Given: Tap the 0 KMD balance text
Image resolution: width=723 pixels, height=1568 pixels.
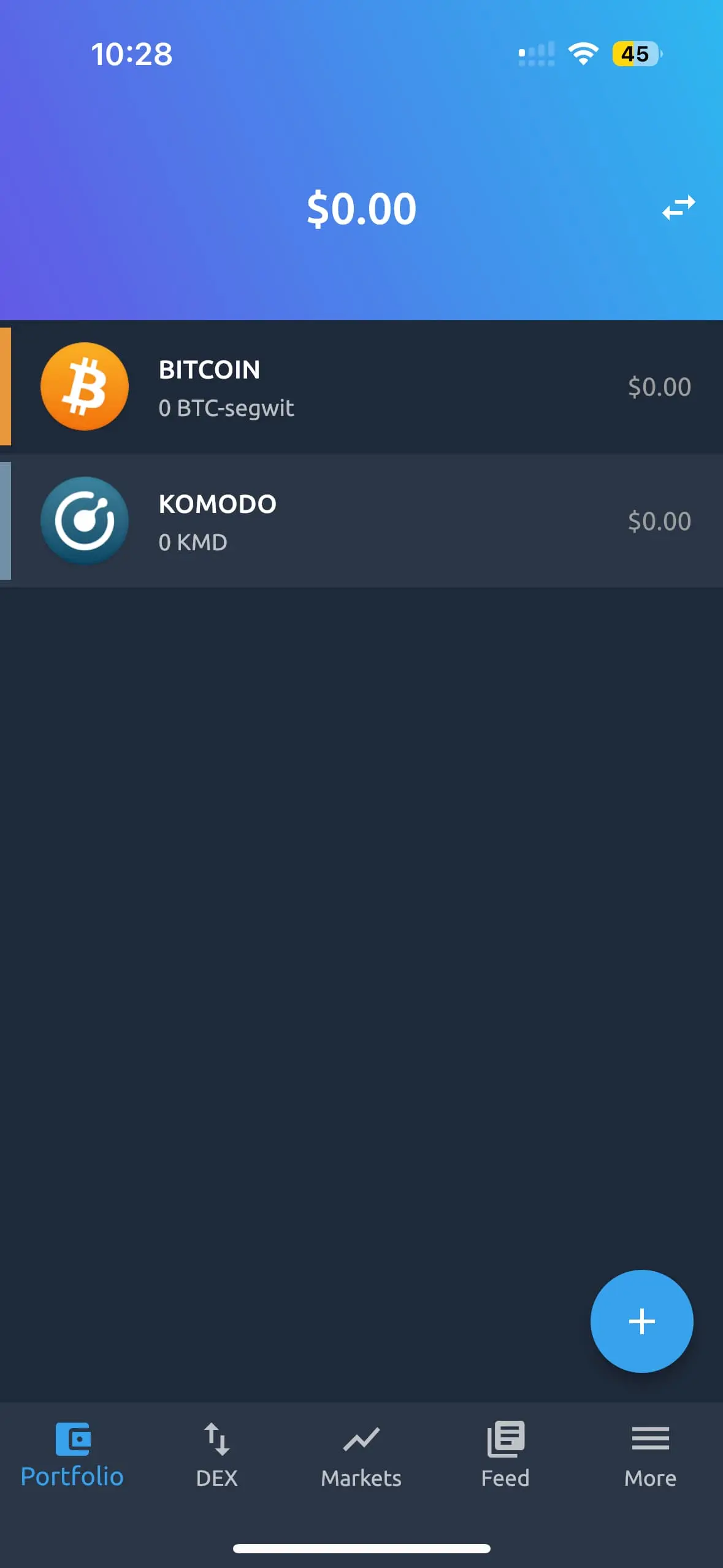Looking at the screenshot, I should [x=192, y=542].
